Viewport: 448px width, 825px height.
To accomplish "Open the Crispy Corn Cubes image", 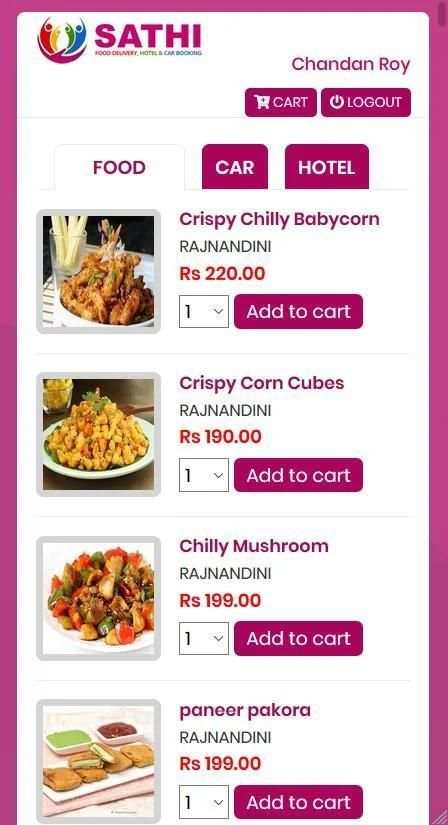I will (98, 435).
